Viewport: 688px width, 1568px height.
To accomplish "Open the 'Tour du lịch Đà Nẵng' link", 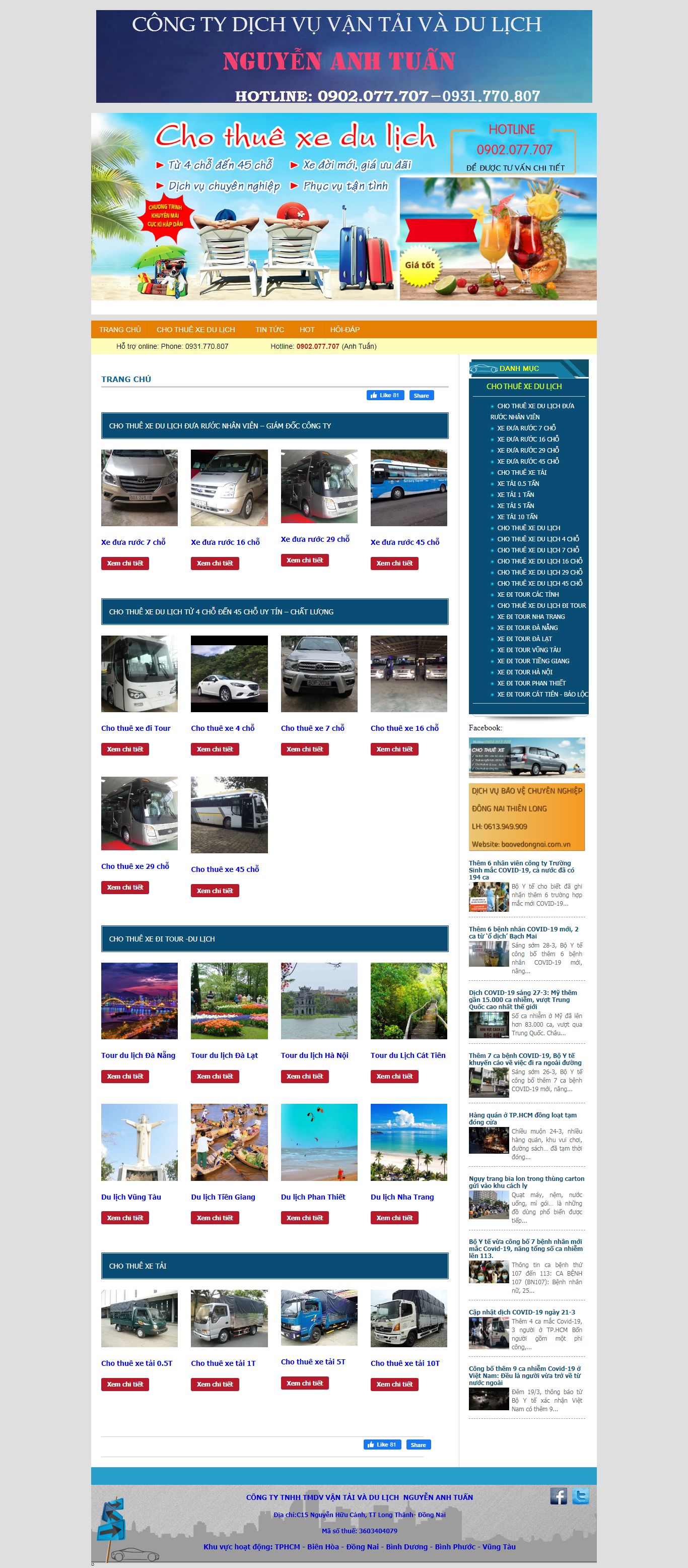I will [x=138, y=1055].
